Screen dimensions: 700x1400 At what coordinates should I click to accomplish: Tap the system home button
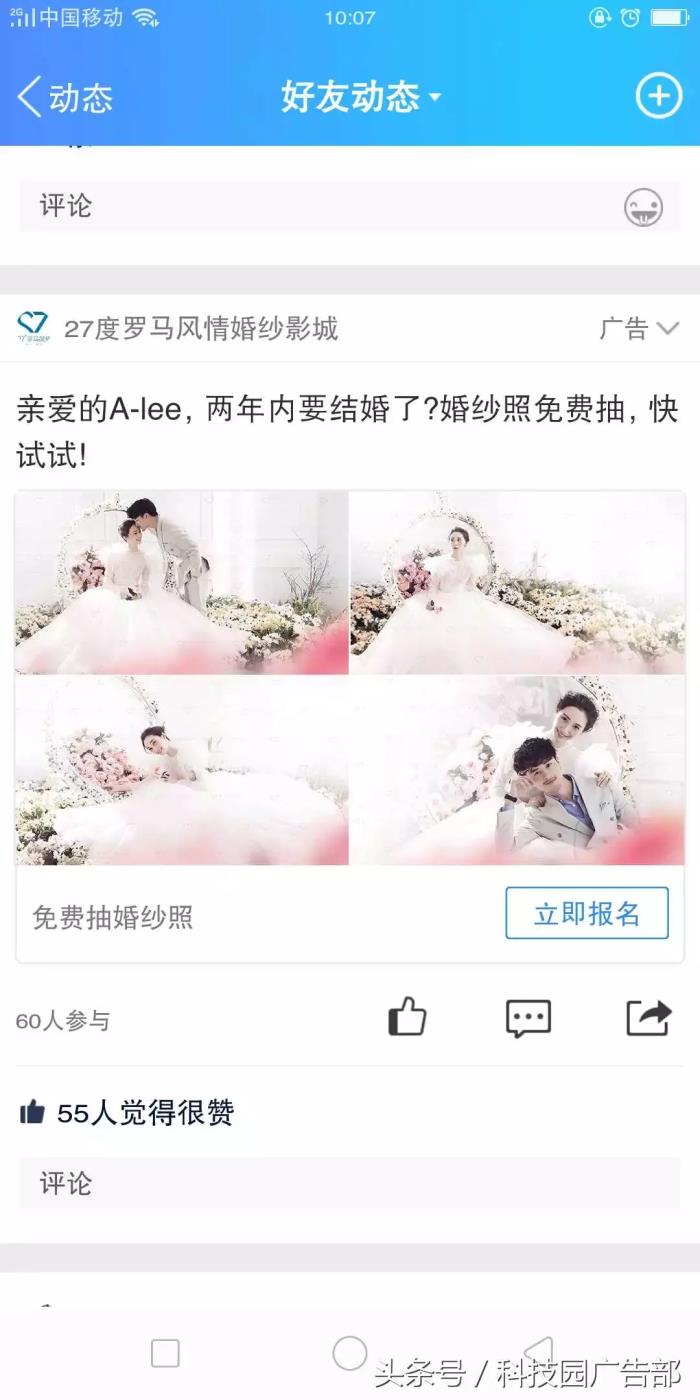coord(350,1353)
